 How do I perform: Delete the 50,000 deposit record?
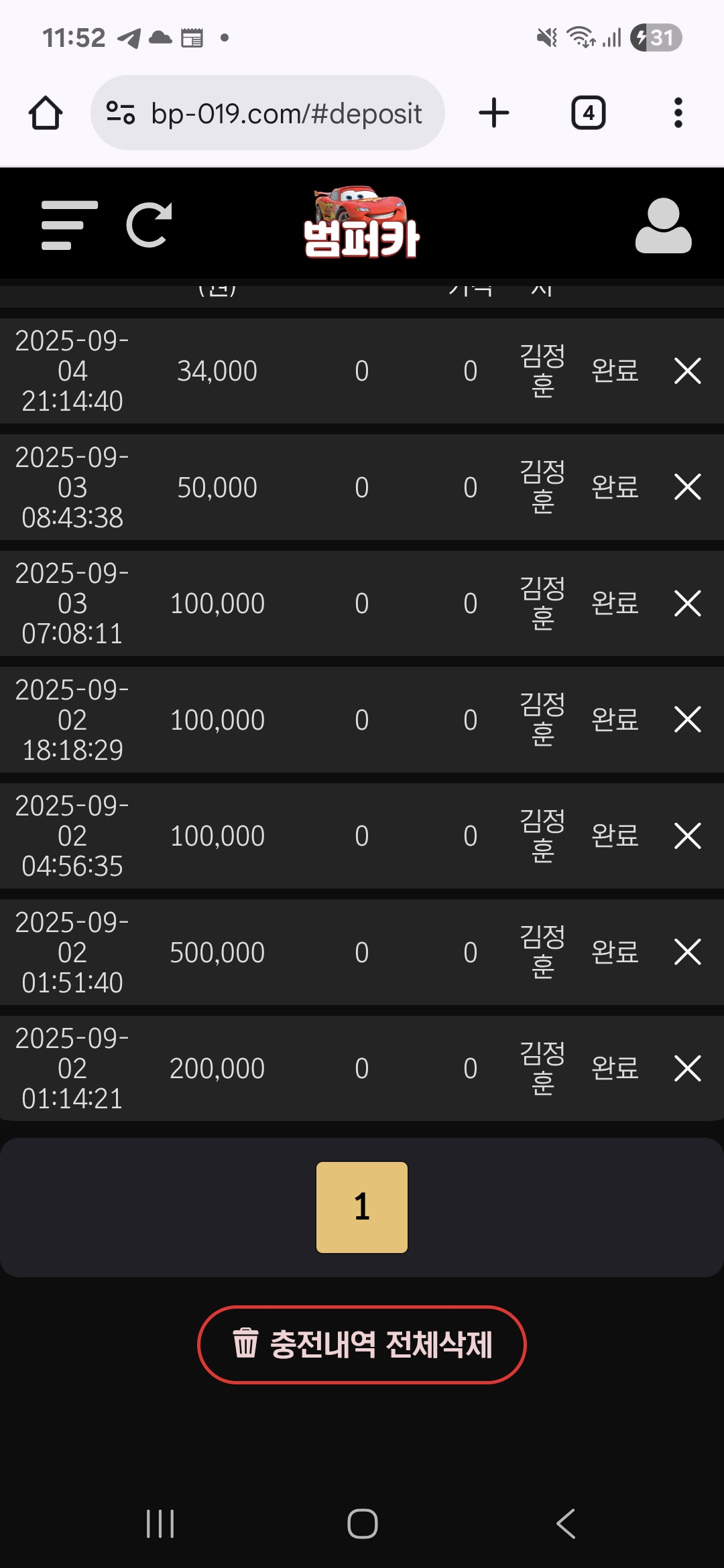click(688, 487)
